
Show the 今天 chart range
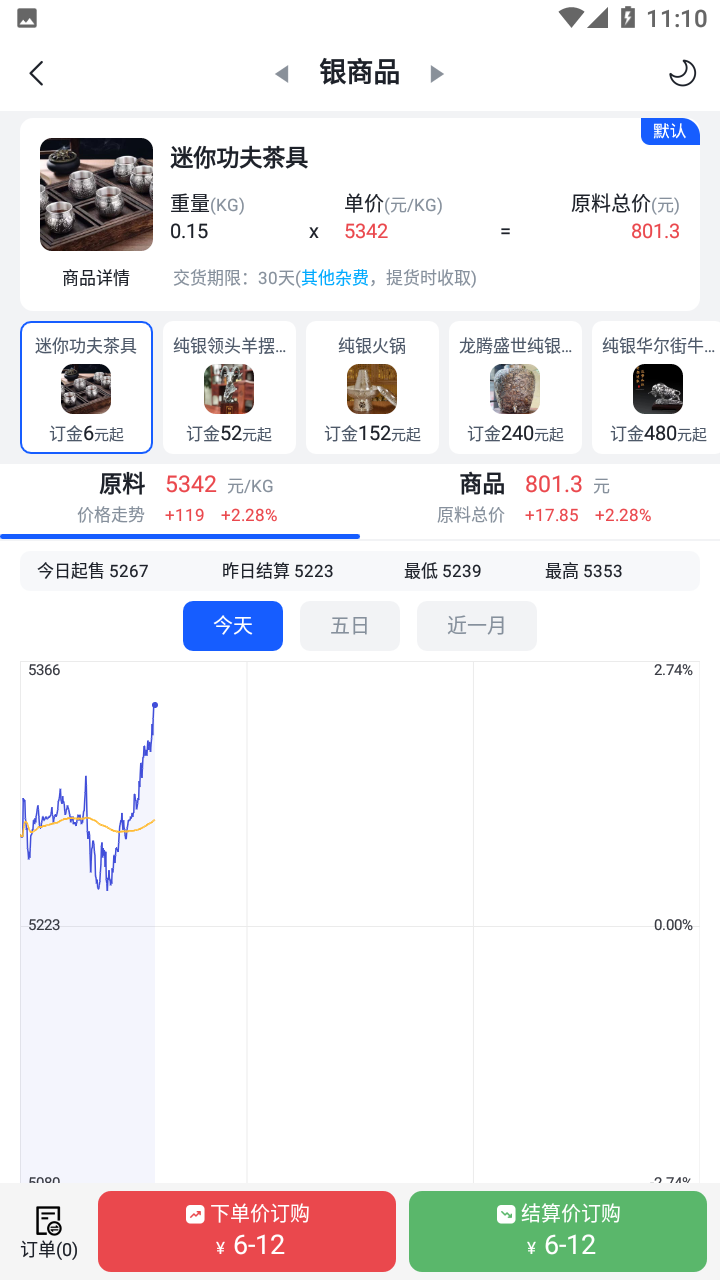click(233, 626)
